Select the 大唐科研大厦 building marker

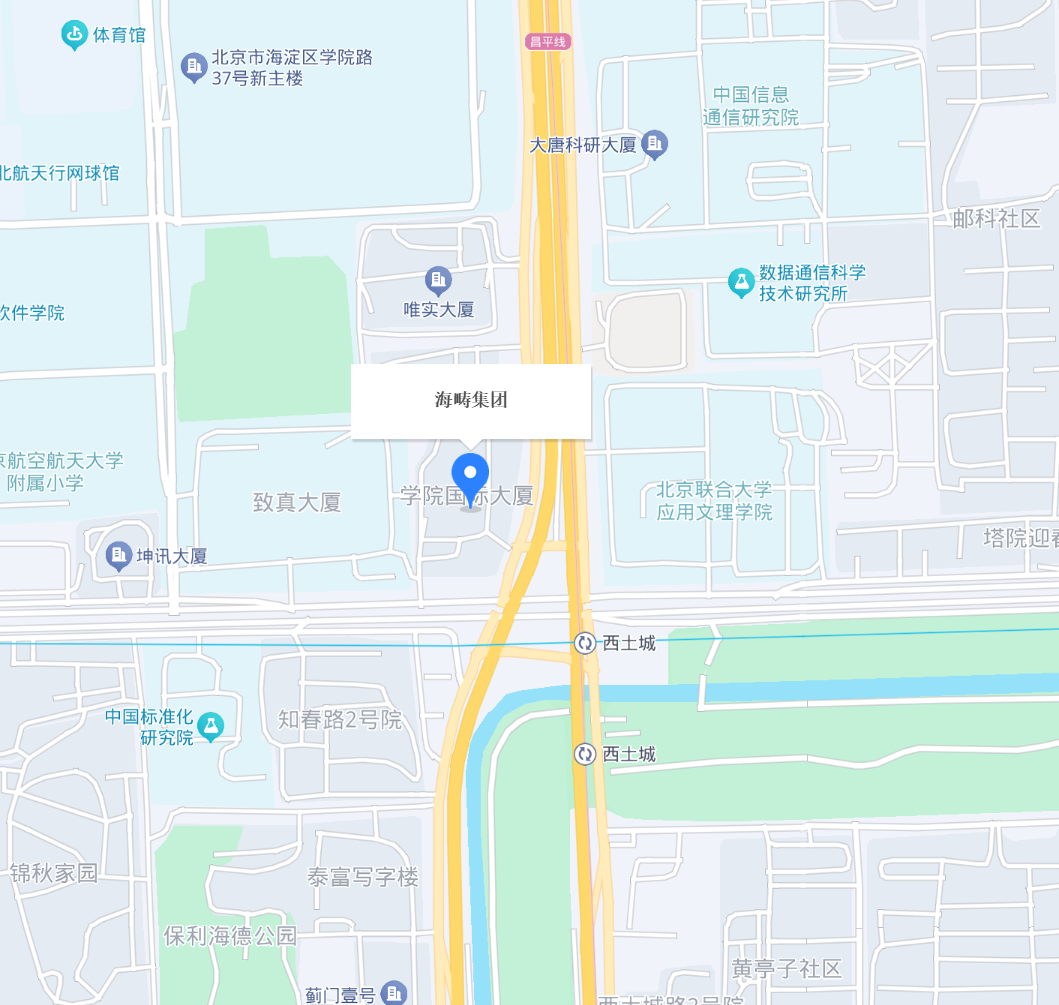click(655, 144)
